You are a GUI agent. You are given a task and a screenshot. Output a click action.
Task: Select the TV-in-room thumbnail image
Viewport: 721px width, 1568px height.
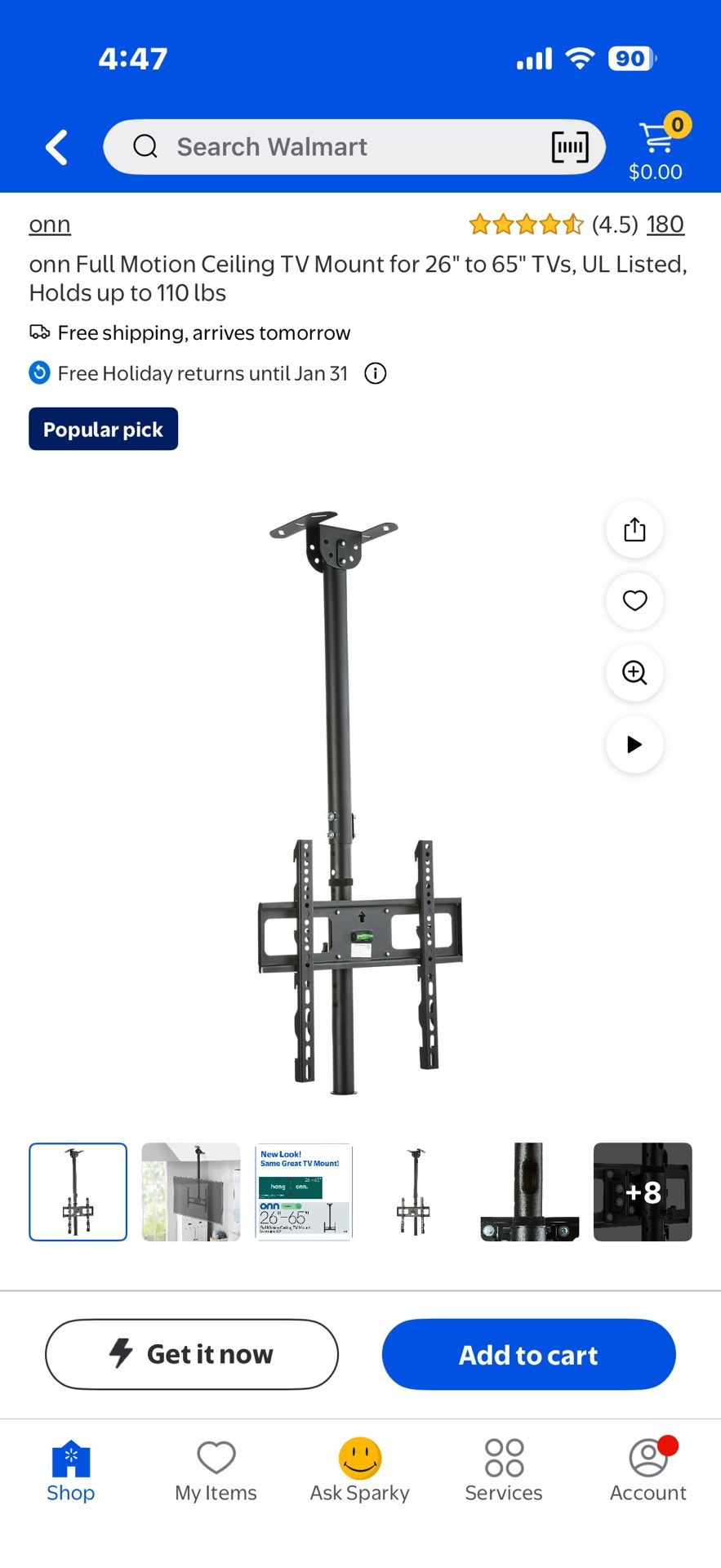pos(191,1192)
